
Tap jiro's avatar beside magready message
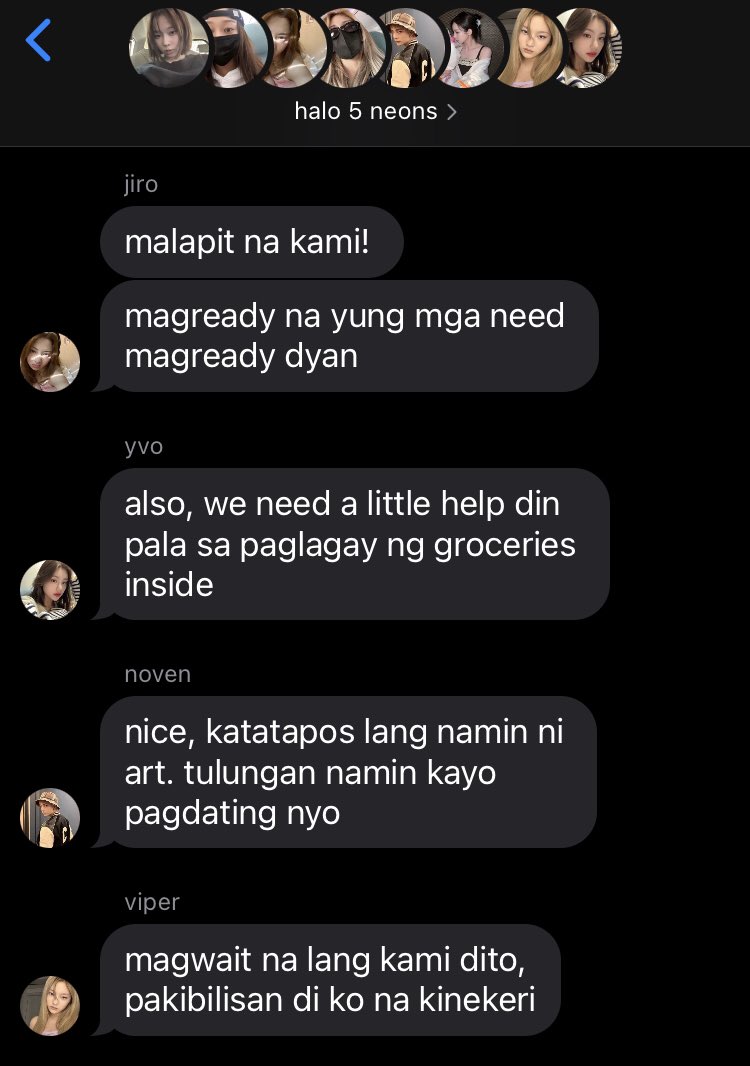50,362
